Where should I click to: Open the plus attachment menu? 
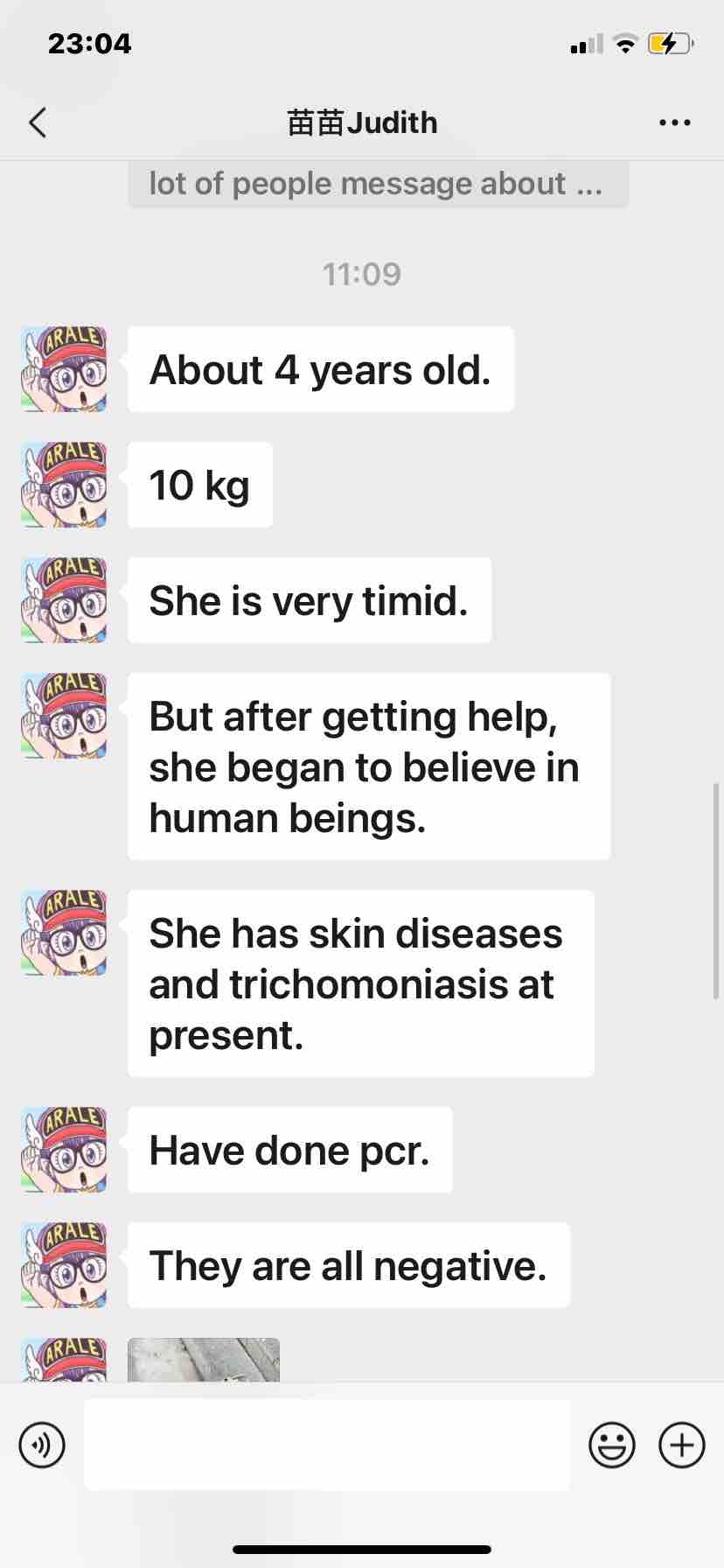(x=681, y=1445)
